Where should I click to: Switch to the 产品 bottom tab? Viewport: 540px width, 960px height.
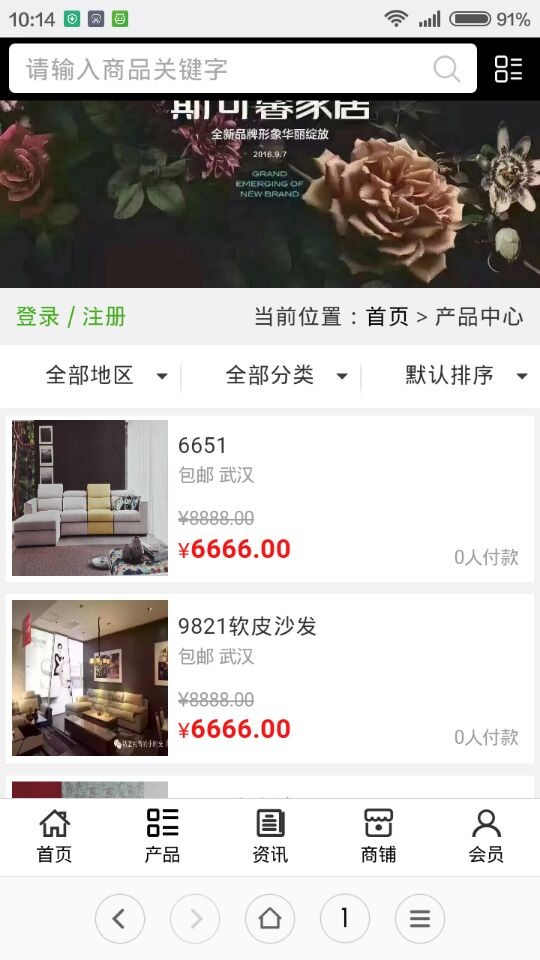click(x=162, y=836)
